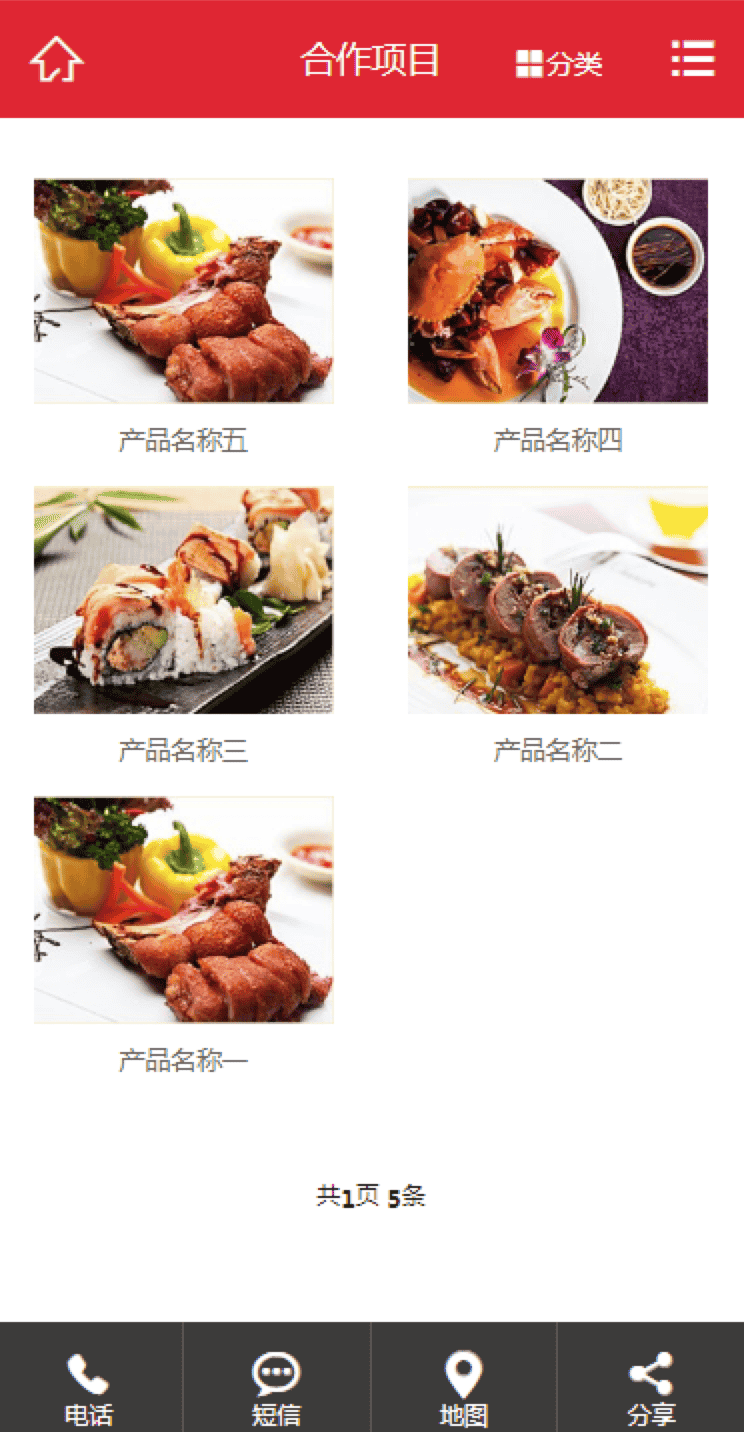744x1432 pixels.
Task: Open product 产品名称四
Action: [557, 292]
